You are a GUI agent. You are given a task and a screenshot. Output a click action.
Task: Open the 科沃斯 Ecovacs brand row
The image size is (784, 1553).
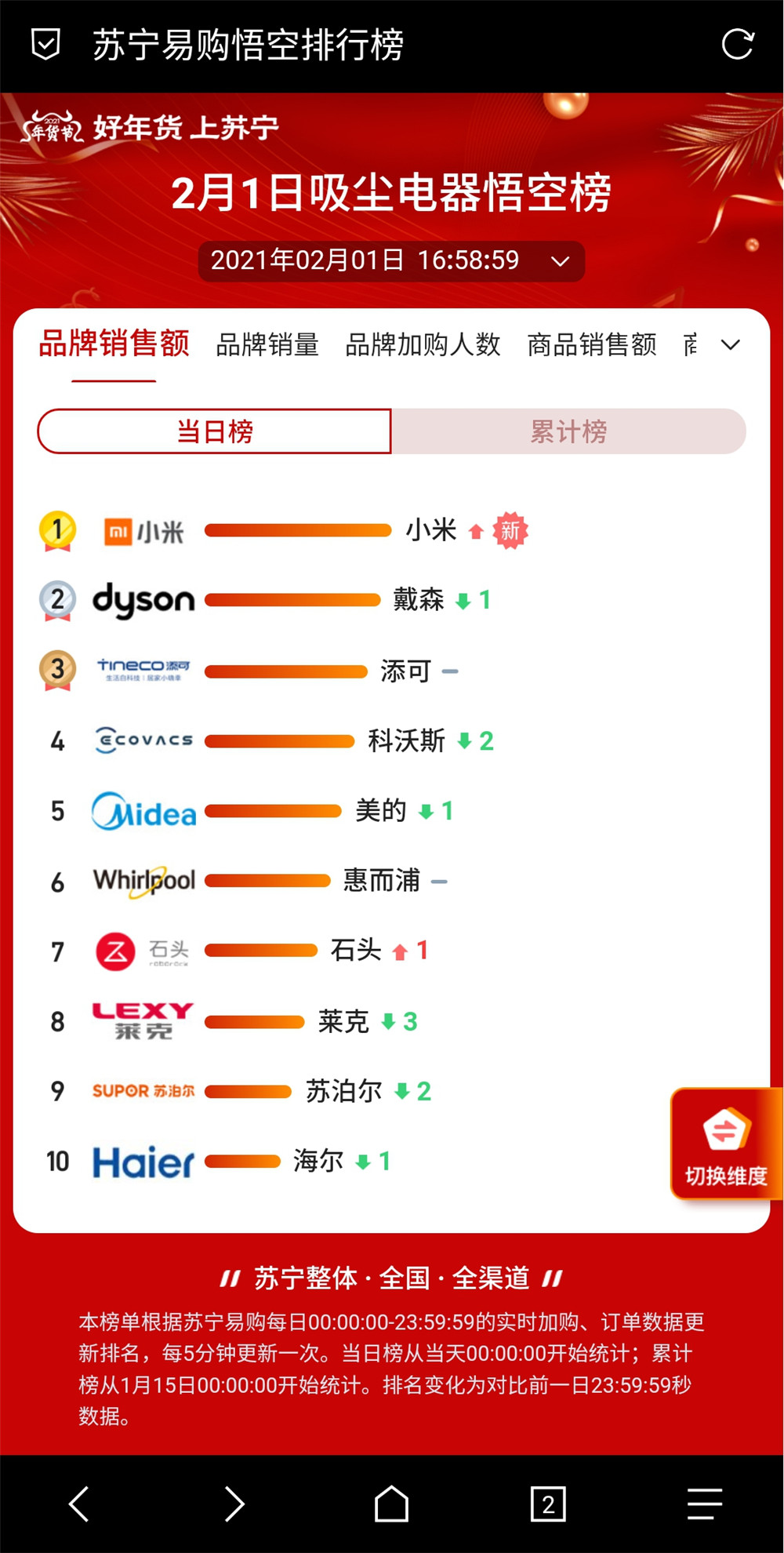(391, 740)
